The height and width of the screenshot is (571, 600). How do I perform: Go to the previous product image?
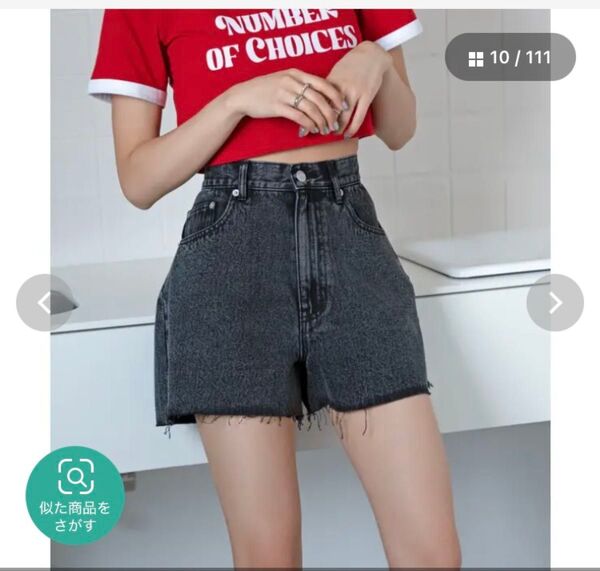pyautogui.click(x=44, y=302)
